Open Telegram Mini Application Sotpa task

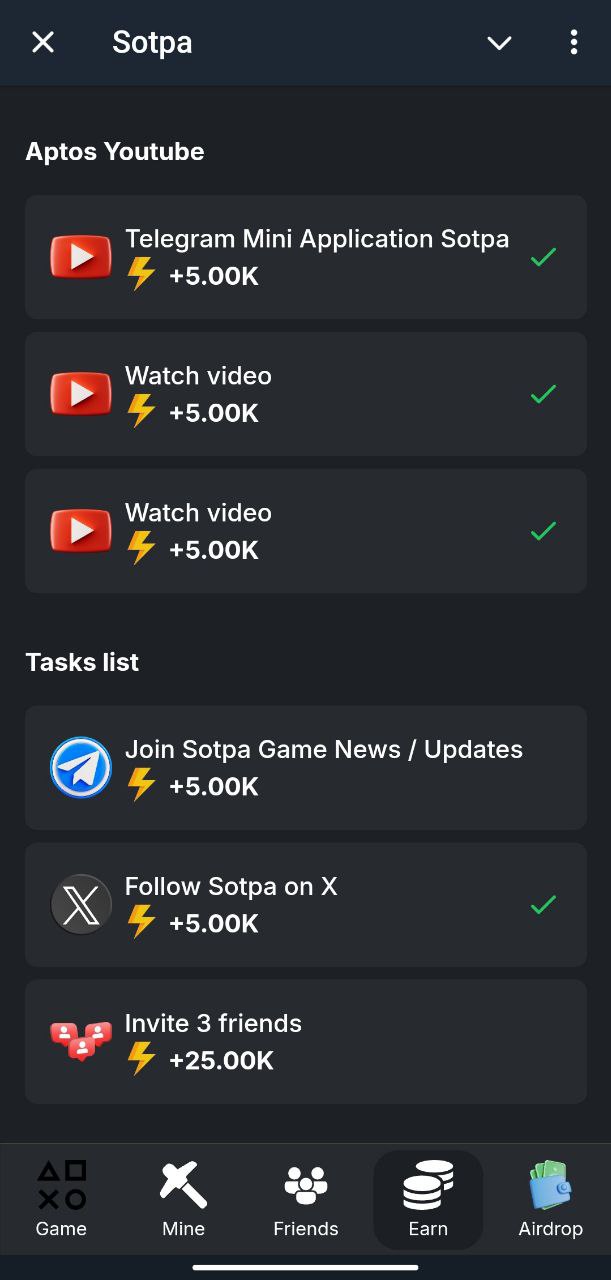pos(305,257)
